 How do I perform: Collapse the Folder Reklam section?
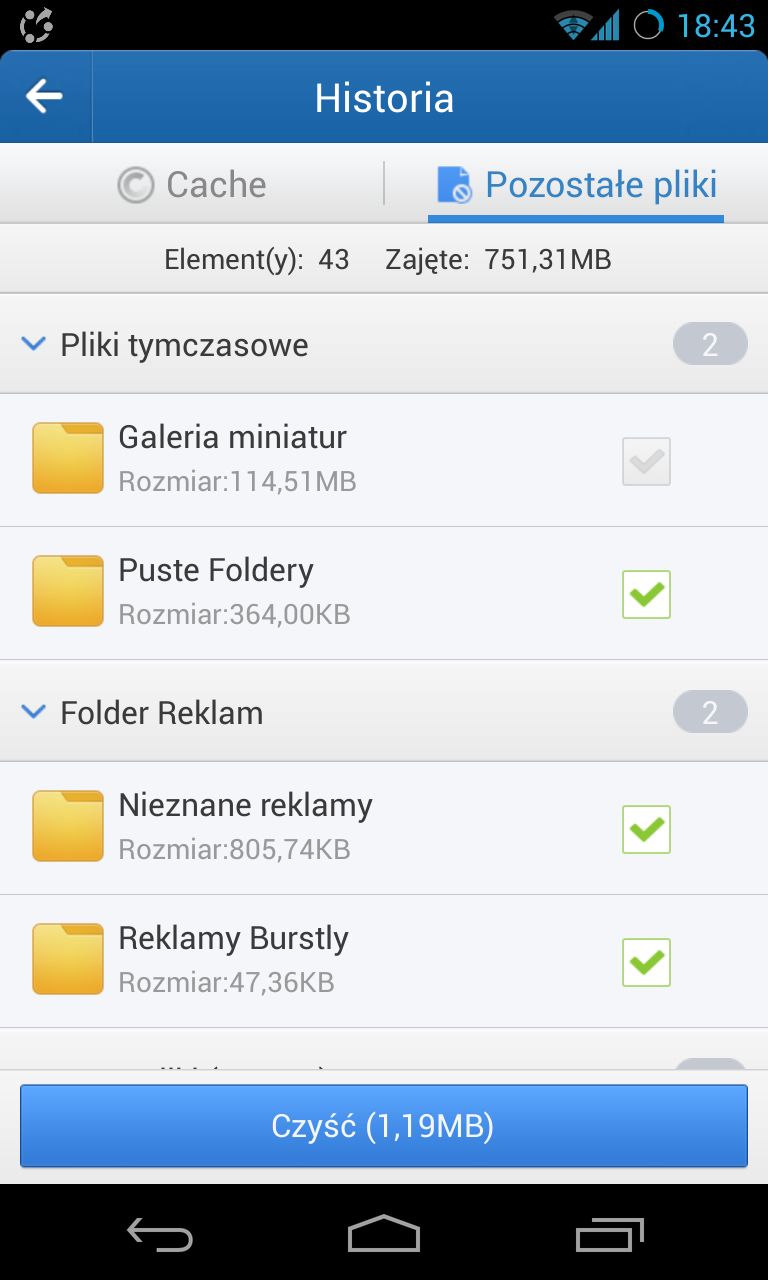pyautogui.click(x=384, y=712)
